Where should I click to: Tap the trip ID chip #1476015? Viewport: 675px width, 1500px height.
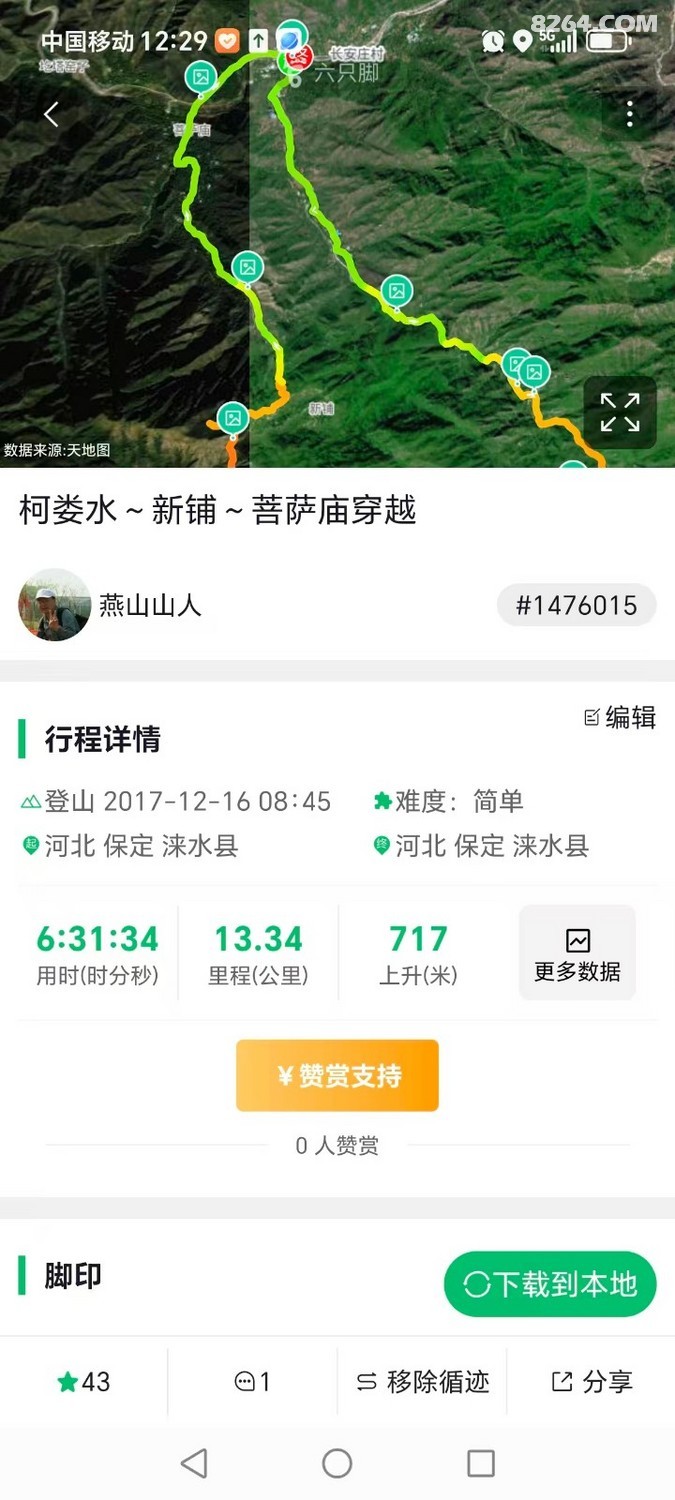pos(576,605)
